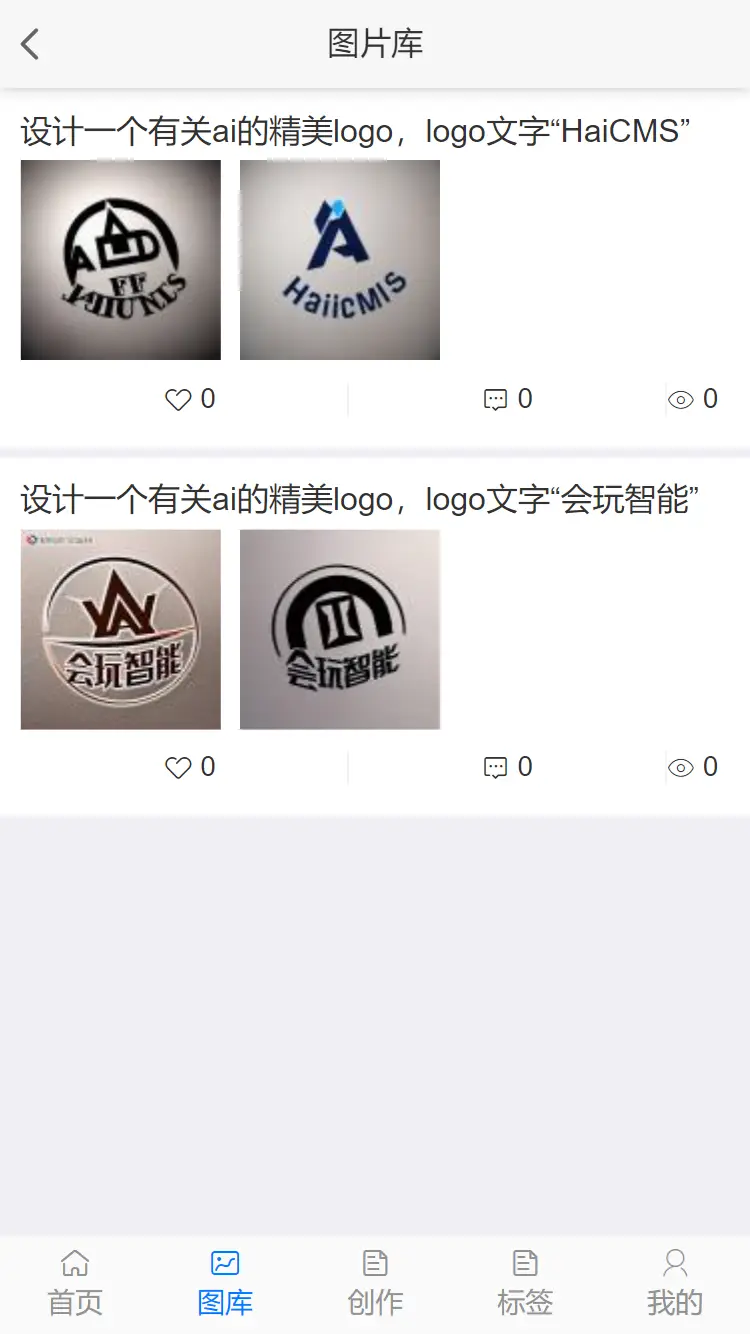Open the blue HaiicMIS logo image
The height and width of the screenshot is (1334, 750).
click(340, 260)
